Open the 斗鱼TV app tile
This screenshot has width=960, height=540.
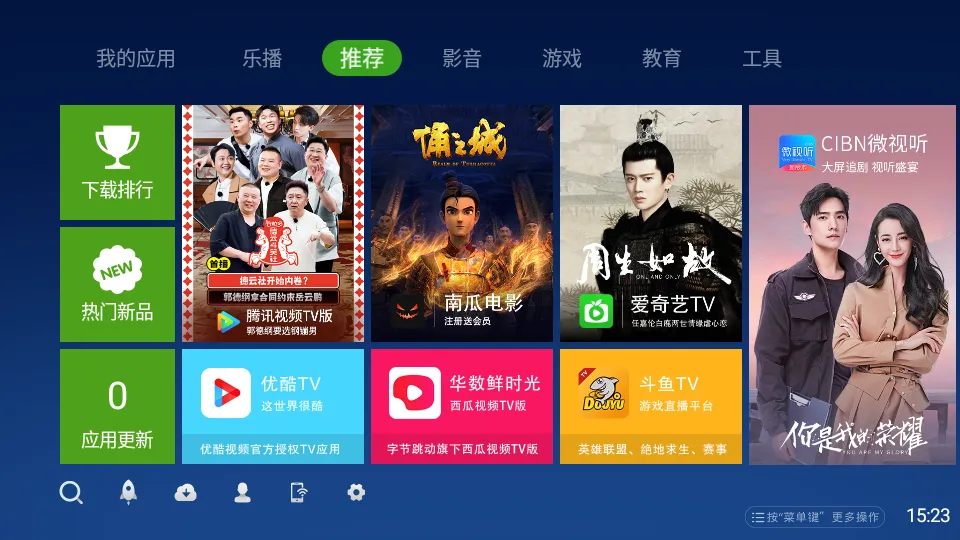[650, 405]
